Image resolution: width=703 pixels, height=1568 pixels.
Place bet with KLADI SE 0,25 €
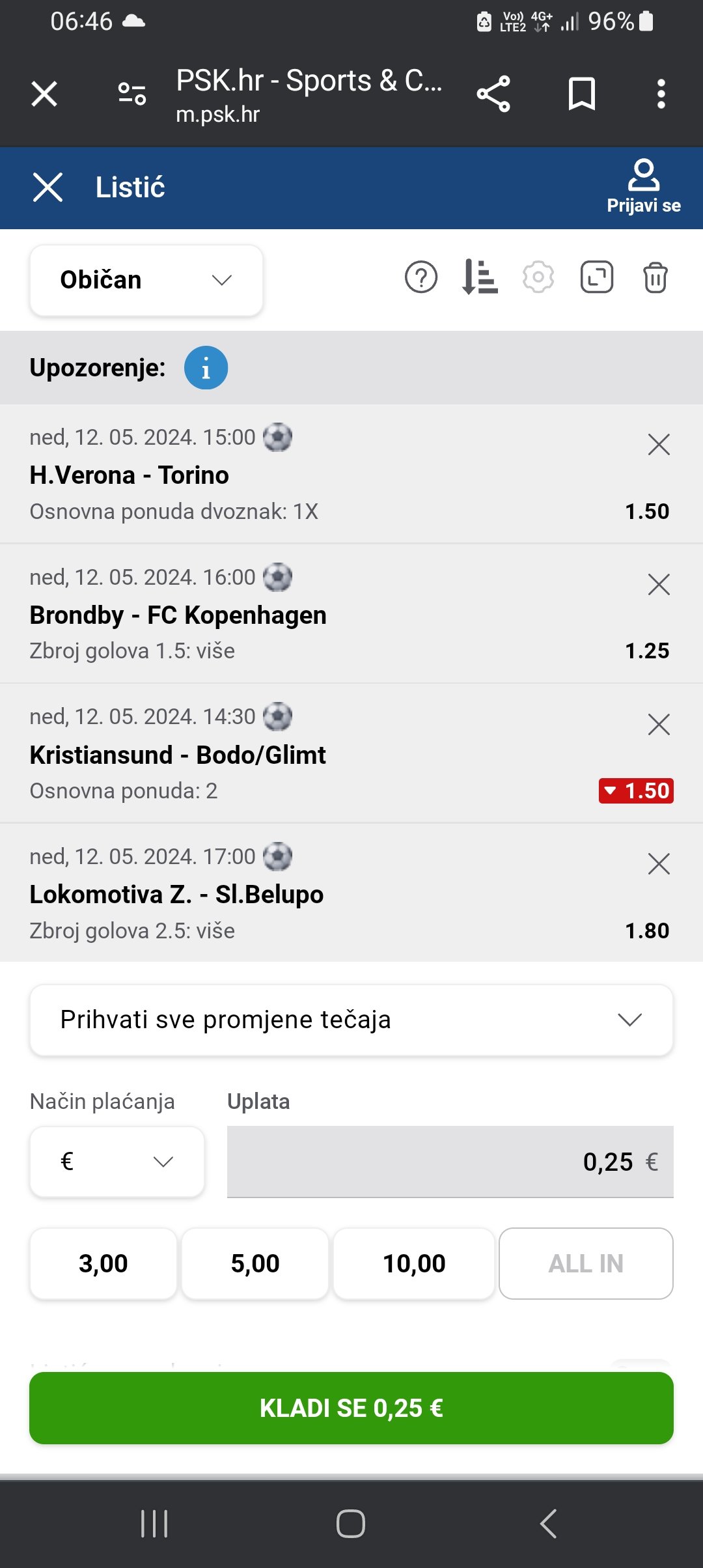[351, 1408]
